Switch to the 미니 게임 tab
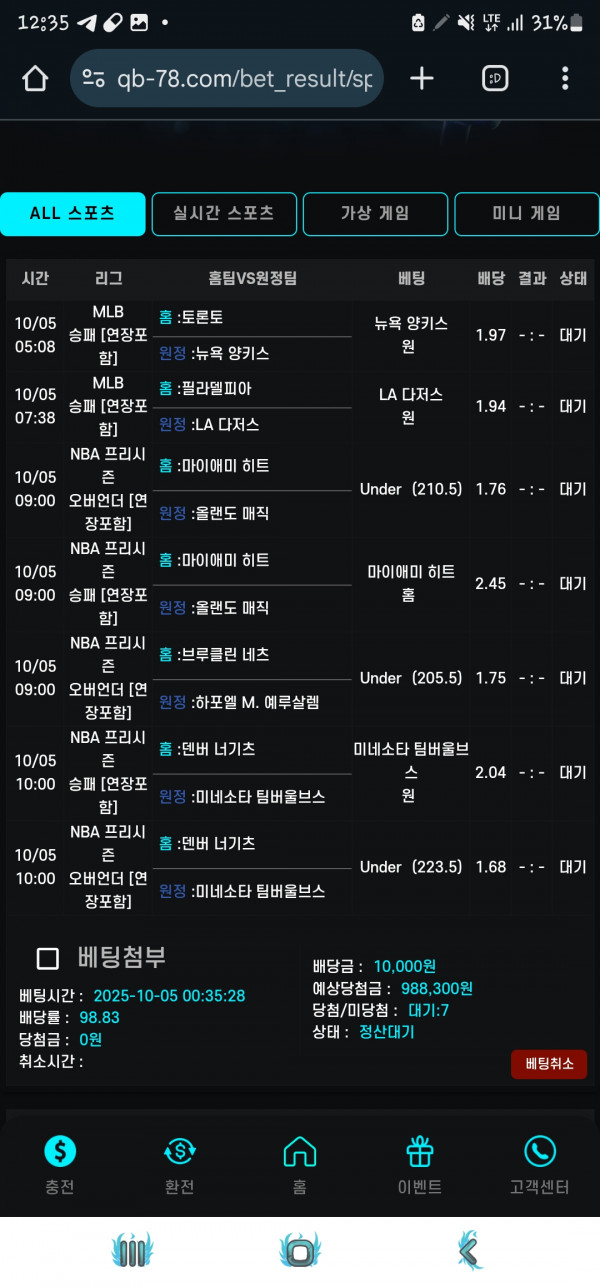Viewport: 600px width, 1287px height. pyautogui.click(x=526, y=214)
